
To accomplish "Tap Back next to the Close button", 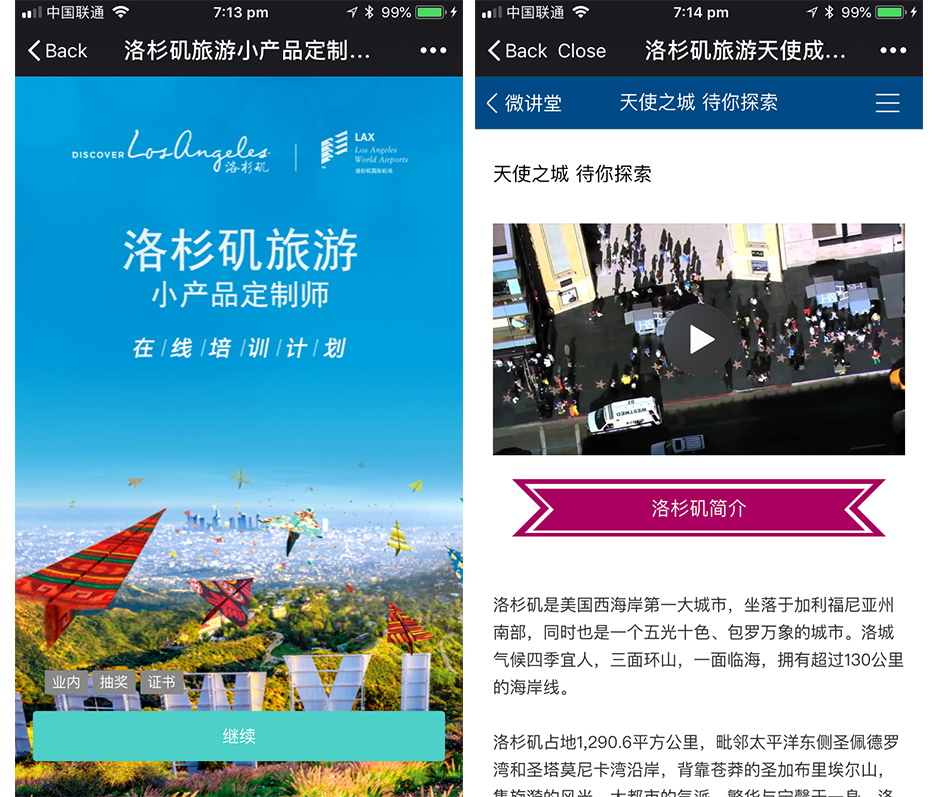I will [x=517, y=51].
